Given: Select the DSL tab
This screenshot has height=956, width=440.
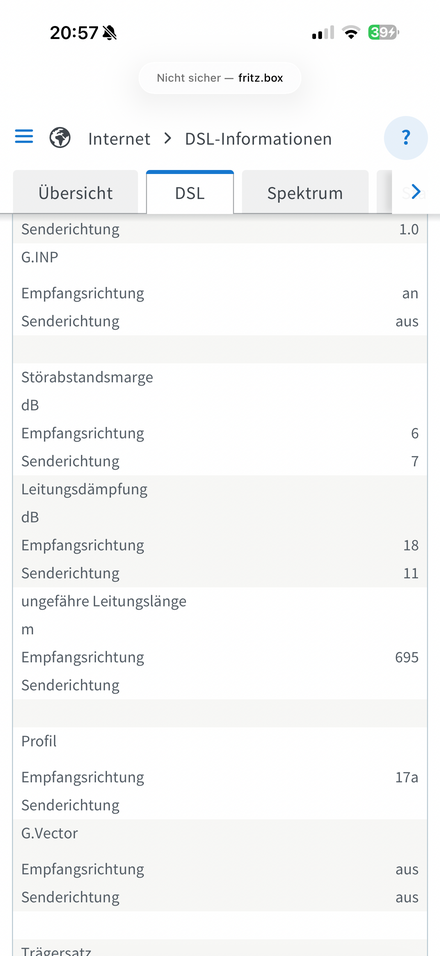Looking at the screenshot, I should tap(190, 193).
